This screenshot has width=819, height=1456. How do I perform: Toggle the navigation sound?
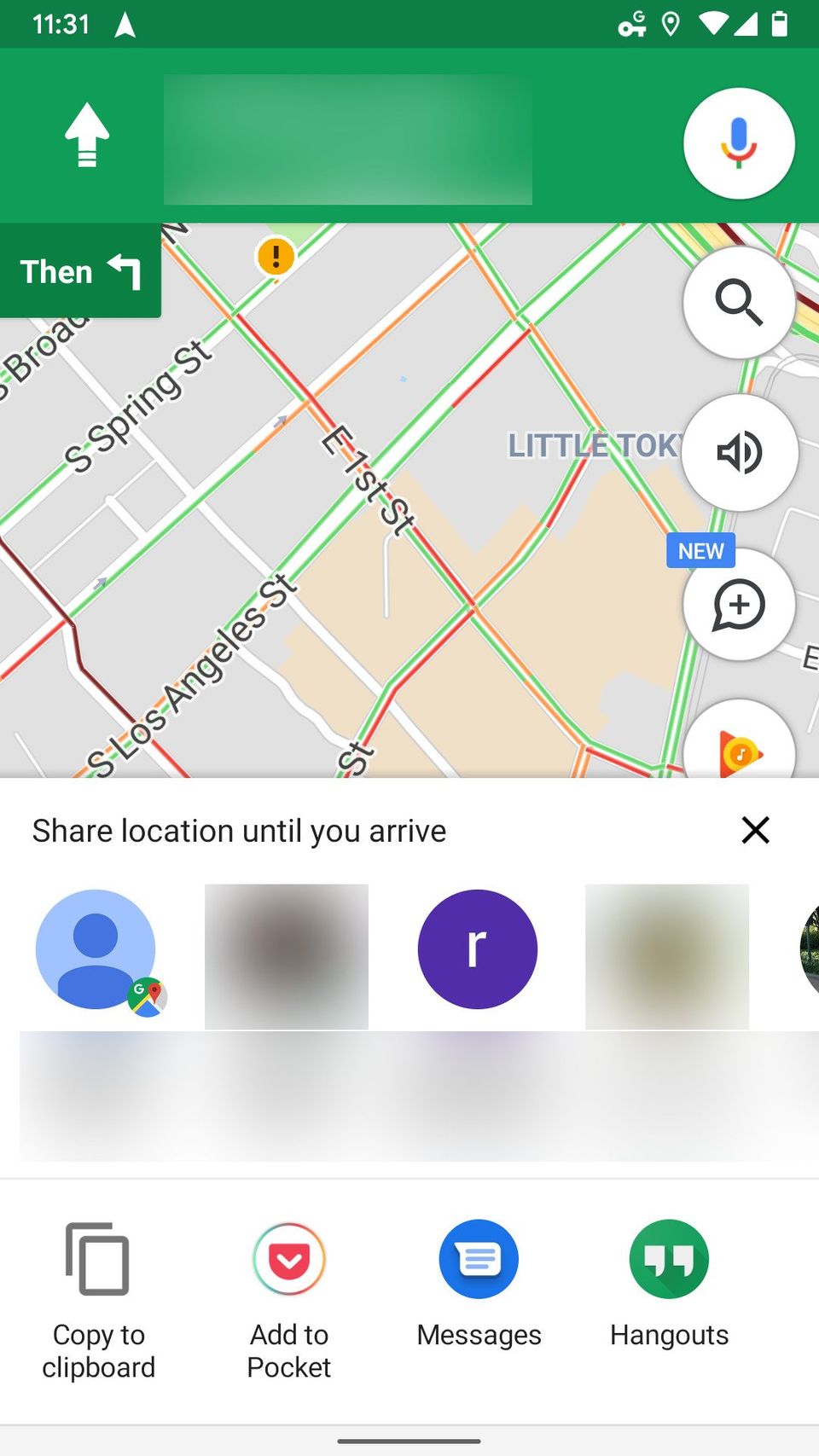click(739, 452)
